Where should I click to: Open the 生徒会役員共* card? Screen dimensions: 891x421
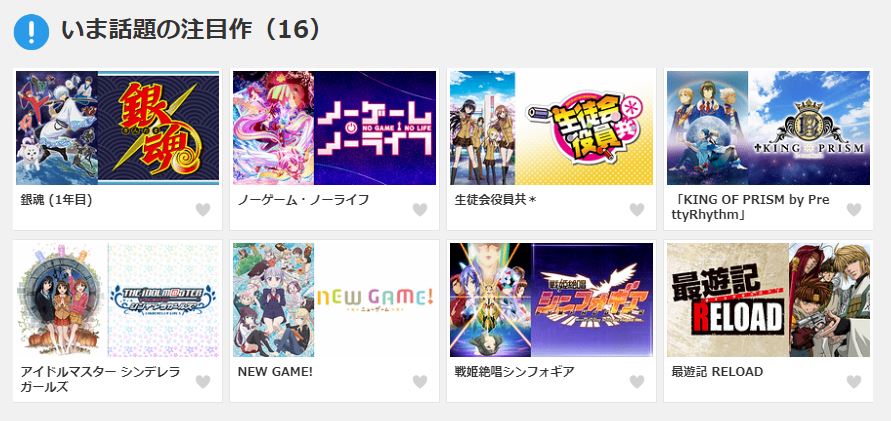[x=551, y=128]
